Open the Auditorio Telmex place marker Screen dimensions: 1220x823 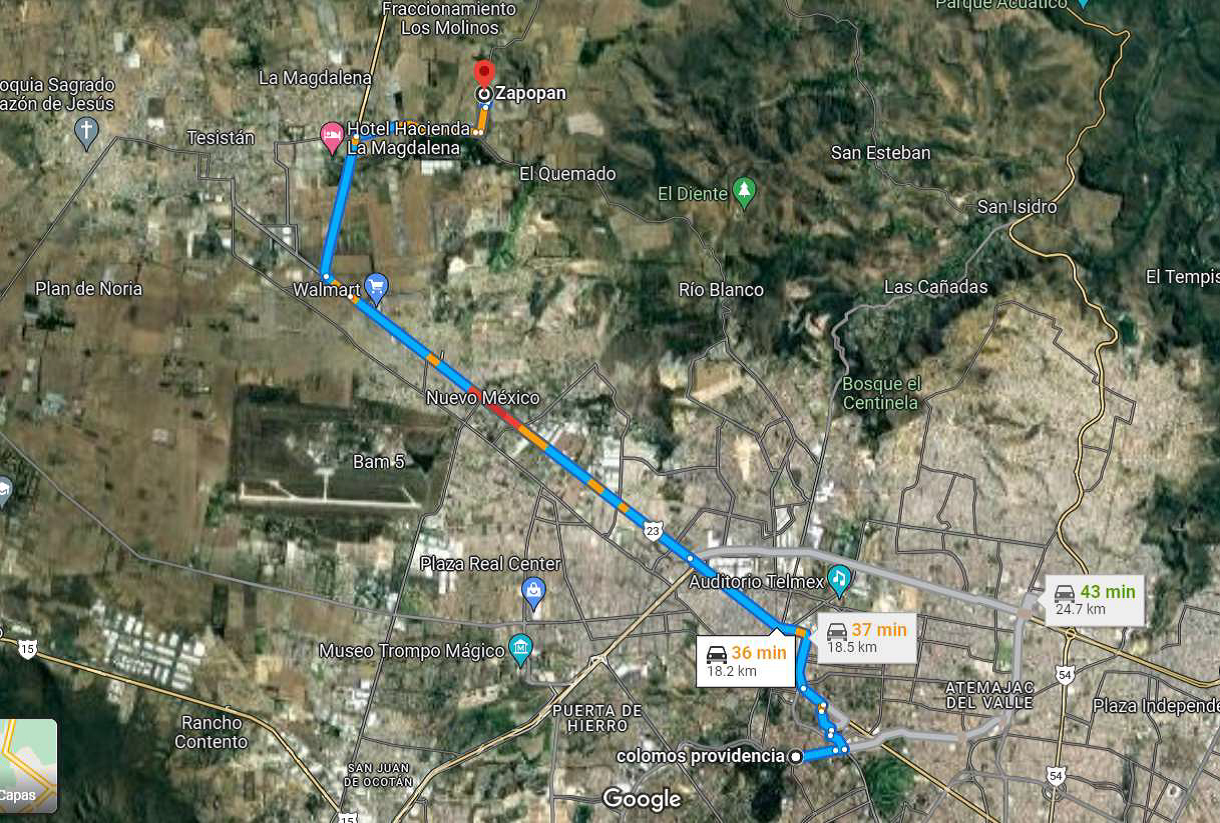pos(839,578)
